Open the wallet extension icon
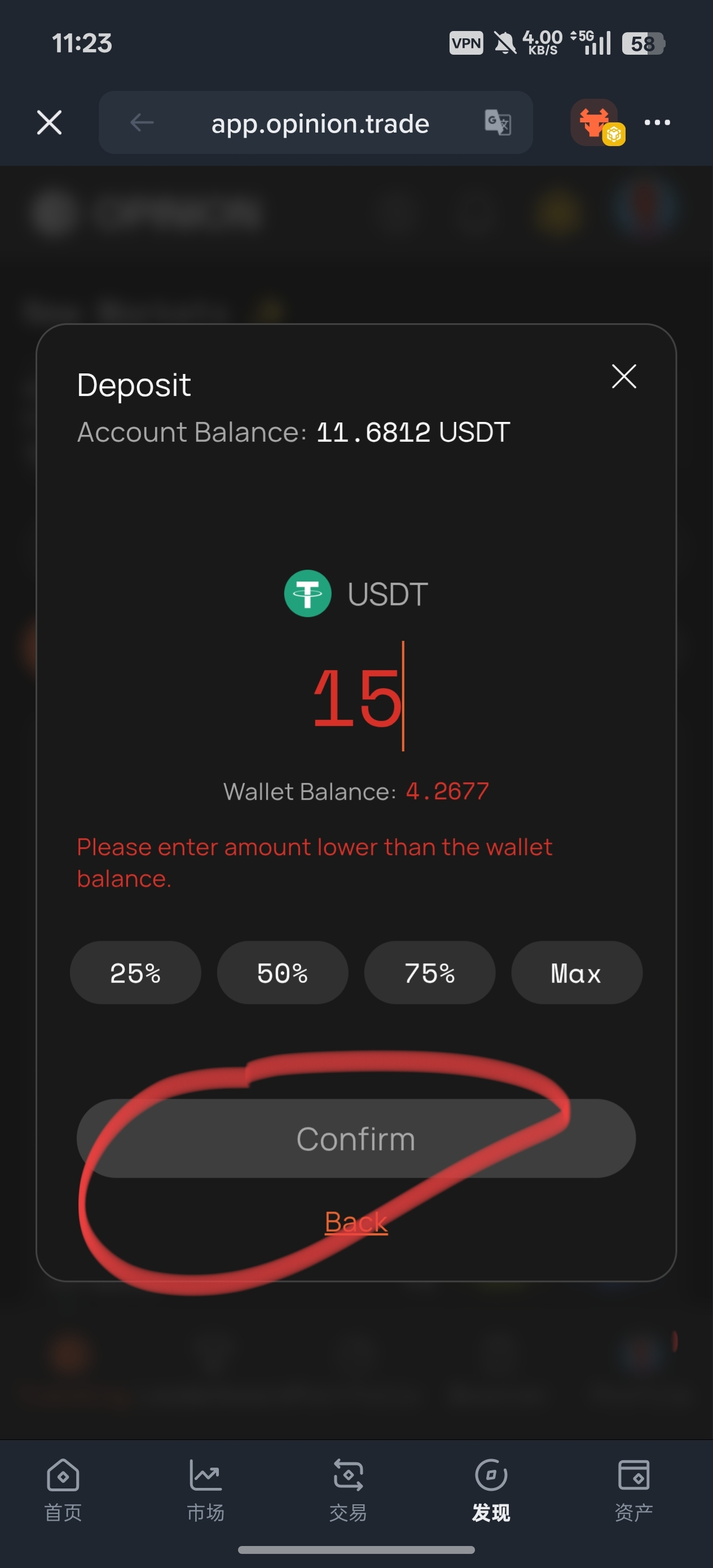The image size is (713, 1568). [x=596, y=122]
